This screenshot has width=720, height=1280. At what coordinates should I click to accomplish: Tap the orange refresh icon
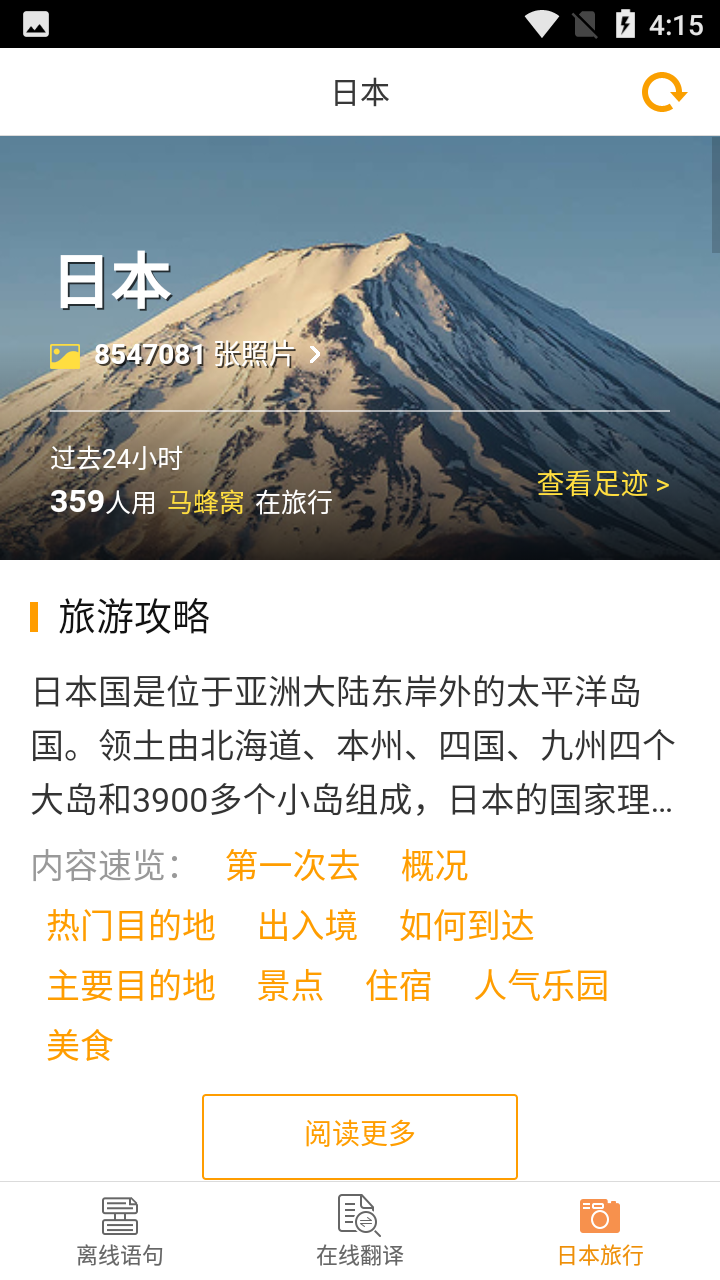[663, 92]
